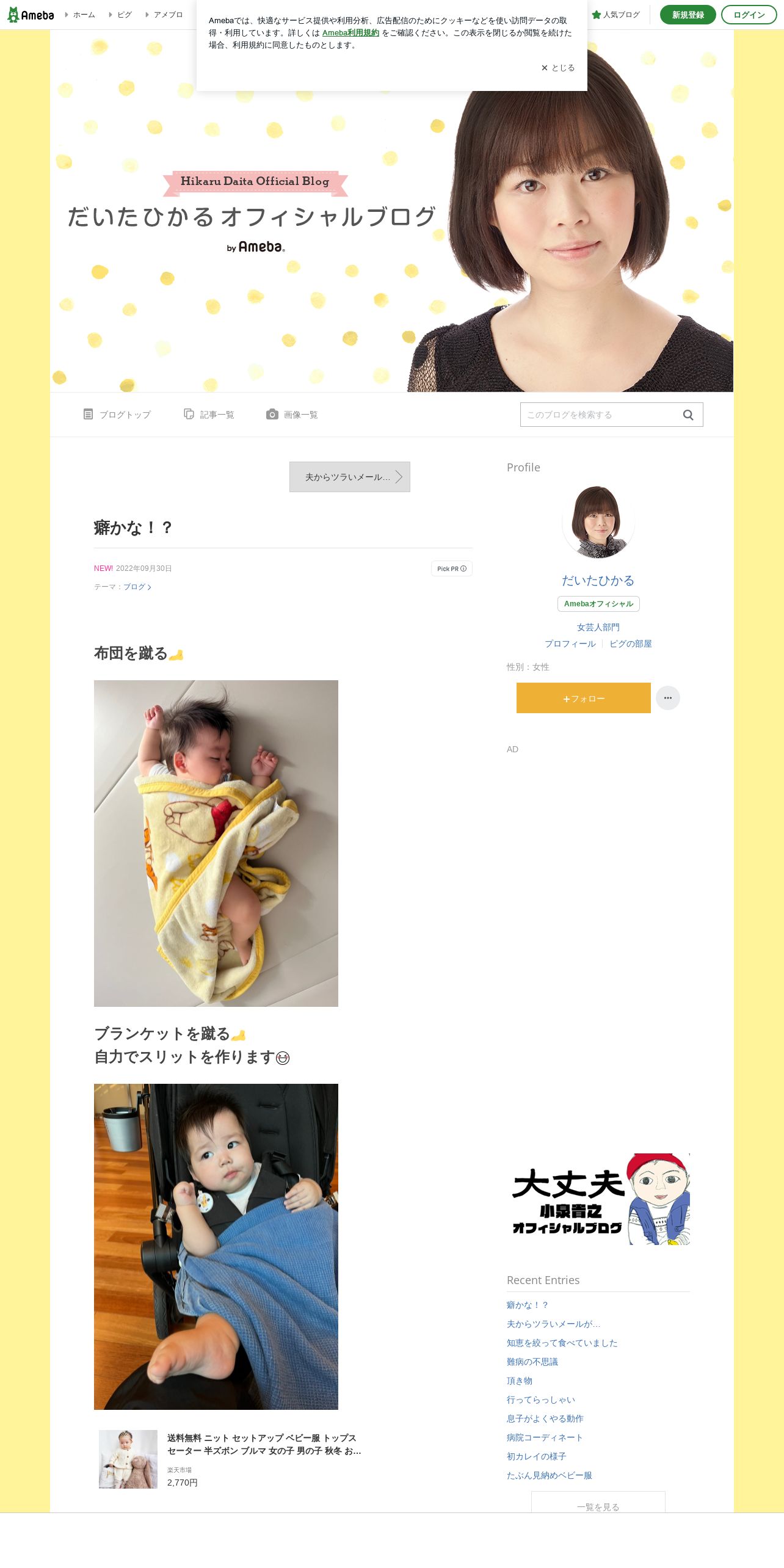Focus the blog search field
Viewport: 784px width, 1568px height.
tap(601, 415)
